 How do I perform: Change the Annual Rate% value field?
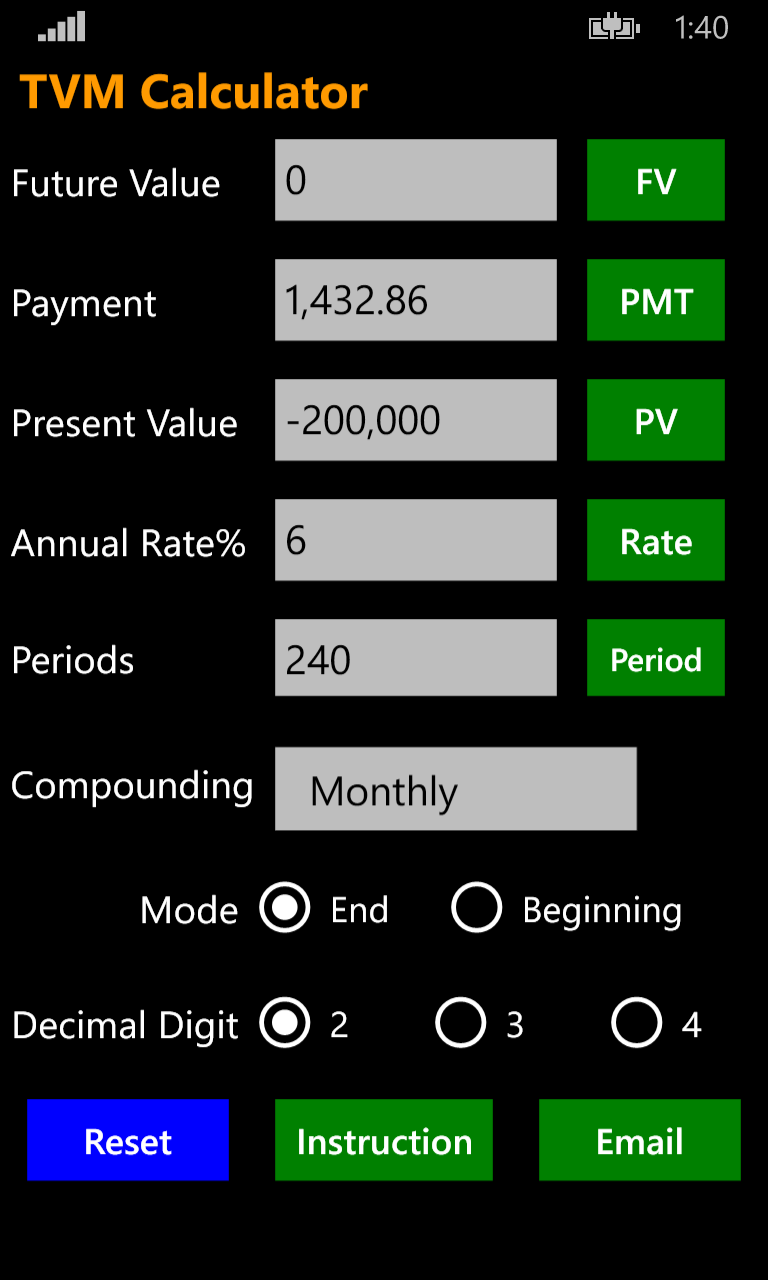tap(415, 540)
